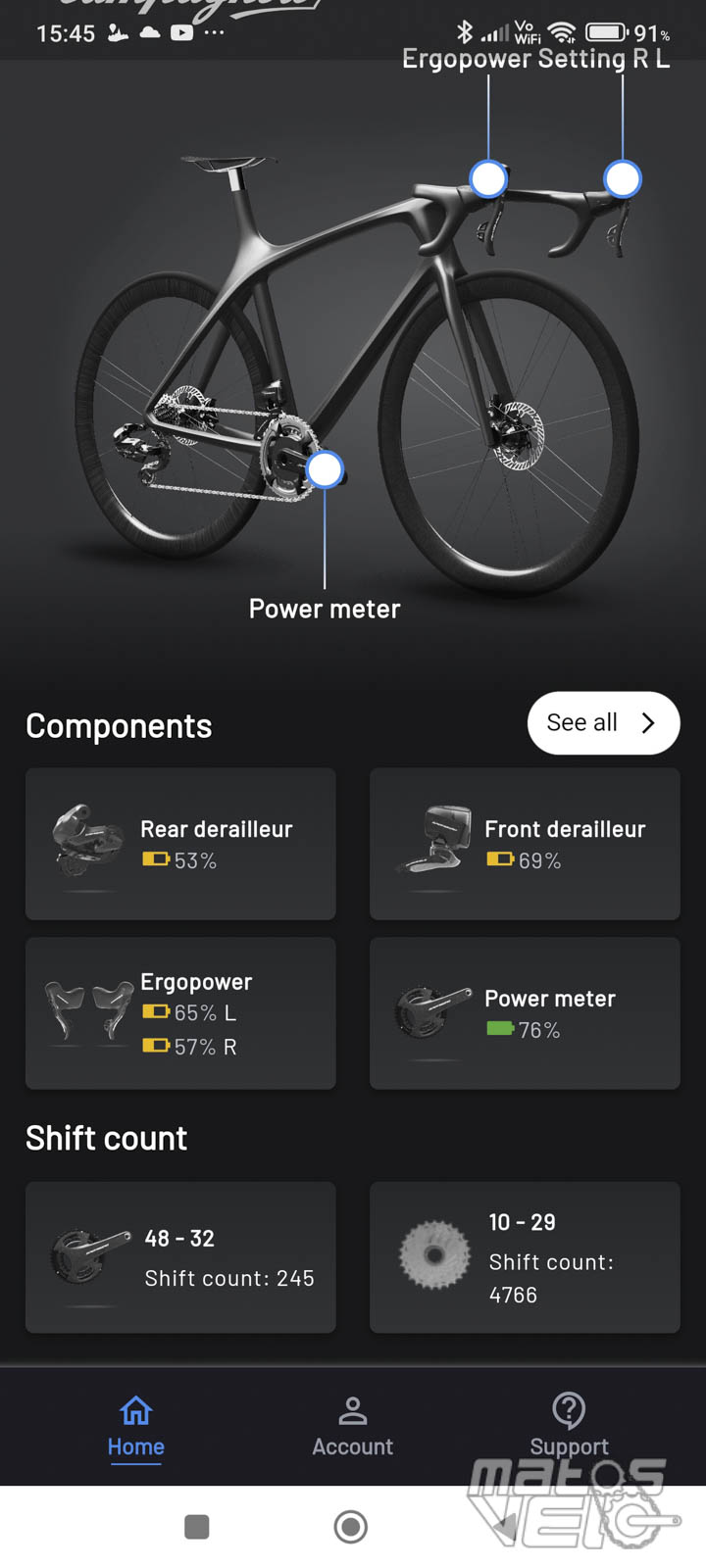Switch to the Home tab
The height and width of the screenshot is (1568, 706).
click(135, 1428)
